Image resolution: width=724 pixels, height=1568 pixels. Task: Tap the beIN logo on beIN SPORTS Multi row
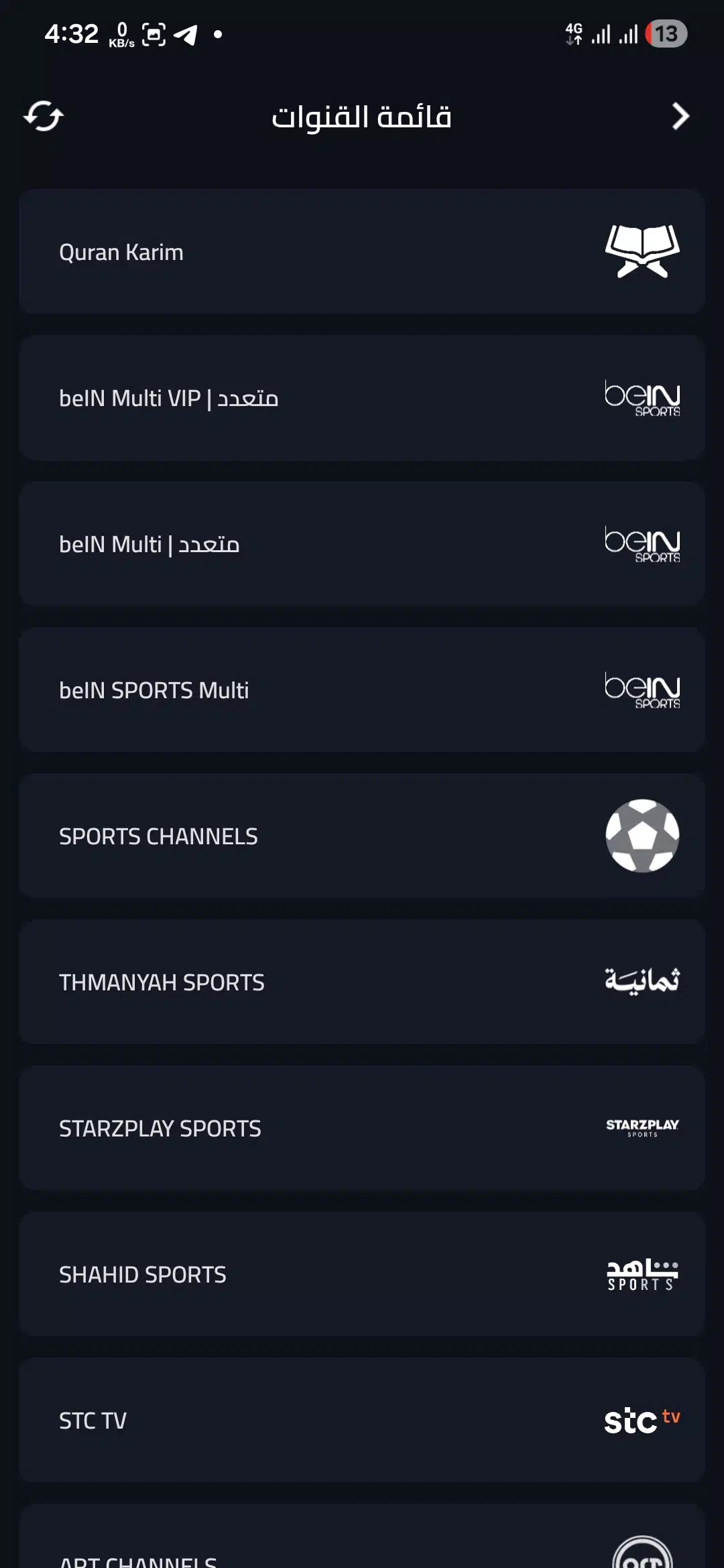coord(642,690)
